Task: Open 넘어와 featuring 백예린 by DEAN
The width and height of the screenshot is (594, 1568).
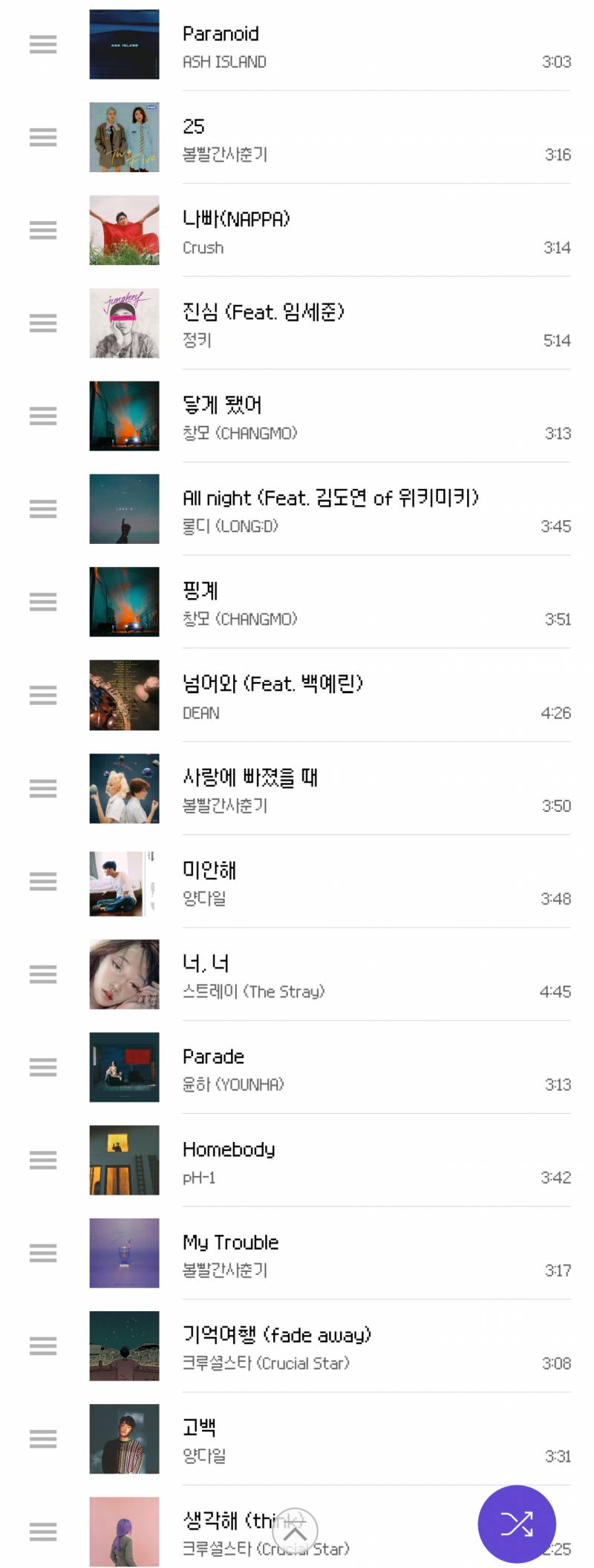Action: coord(334,695)
